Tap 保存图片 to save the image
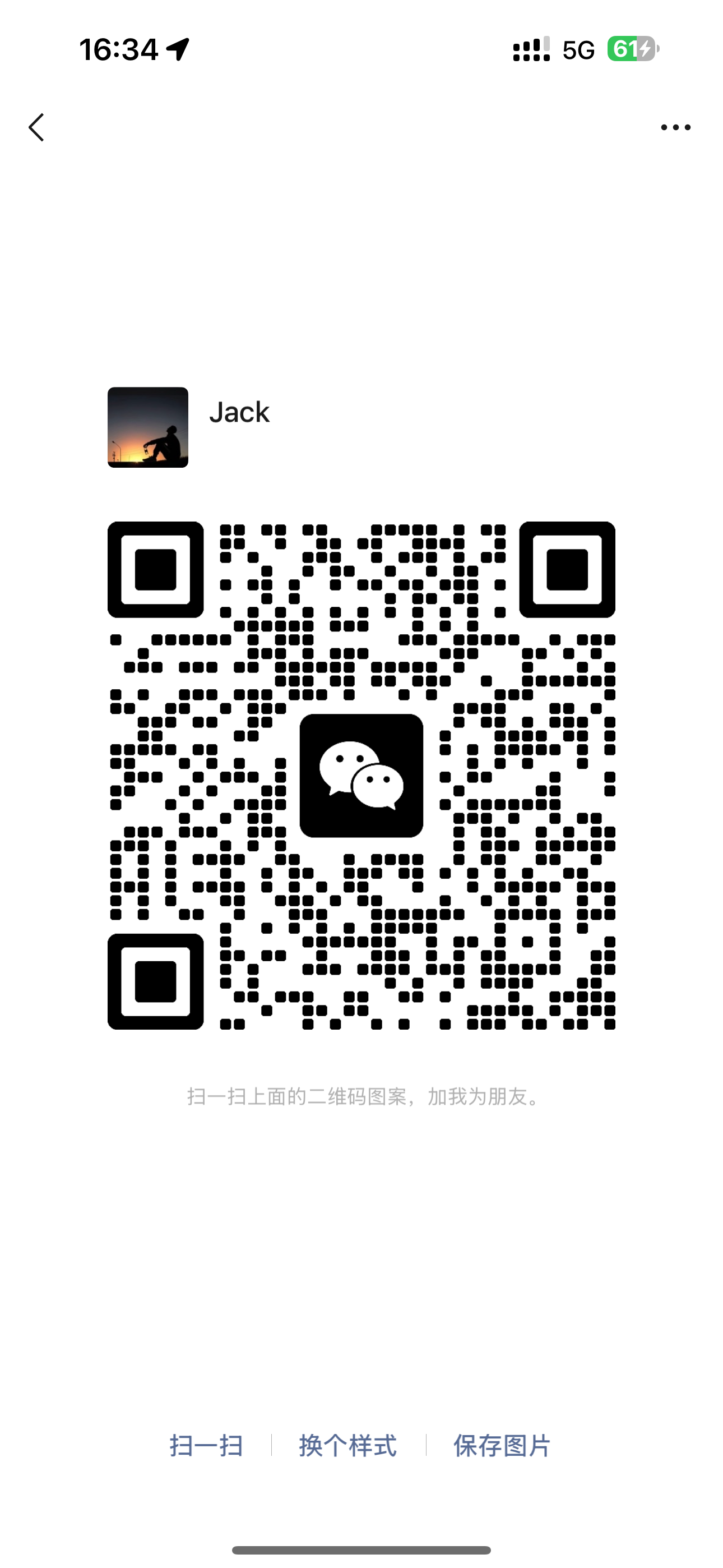Image resolution: width=723 pixels, height=1568 pixels. 502,1445
